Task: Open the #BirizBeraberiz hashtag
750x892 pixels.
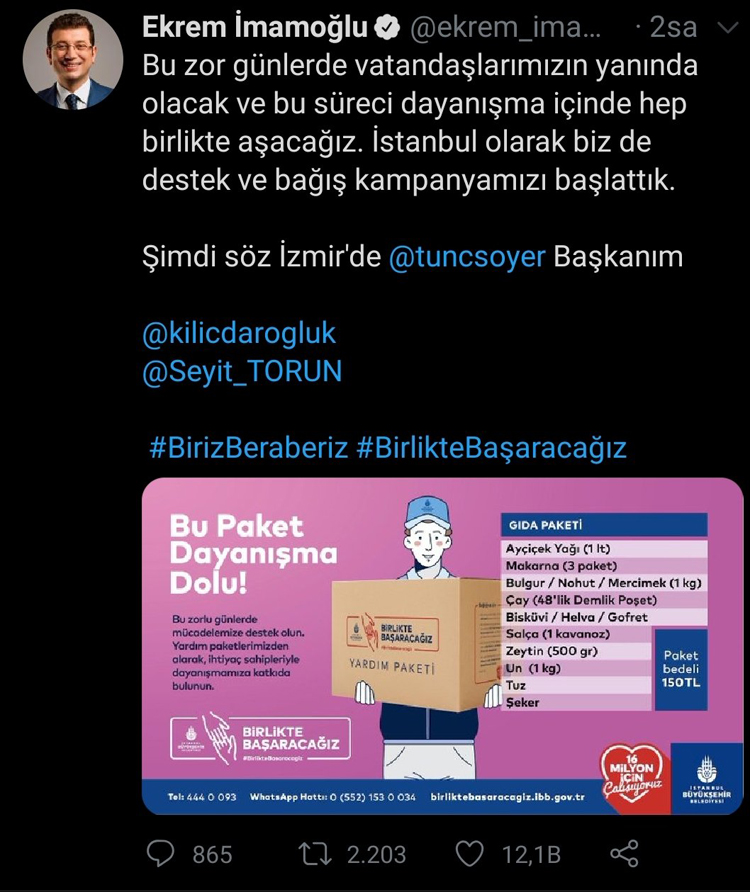Action: pyautogui.click(x=248, y=447)
